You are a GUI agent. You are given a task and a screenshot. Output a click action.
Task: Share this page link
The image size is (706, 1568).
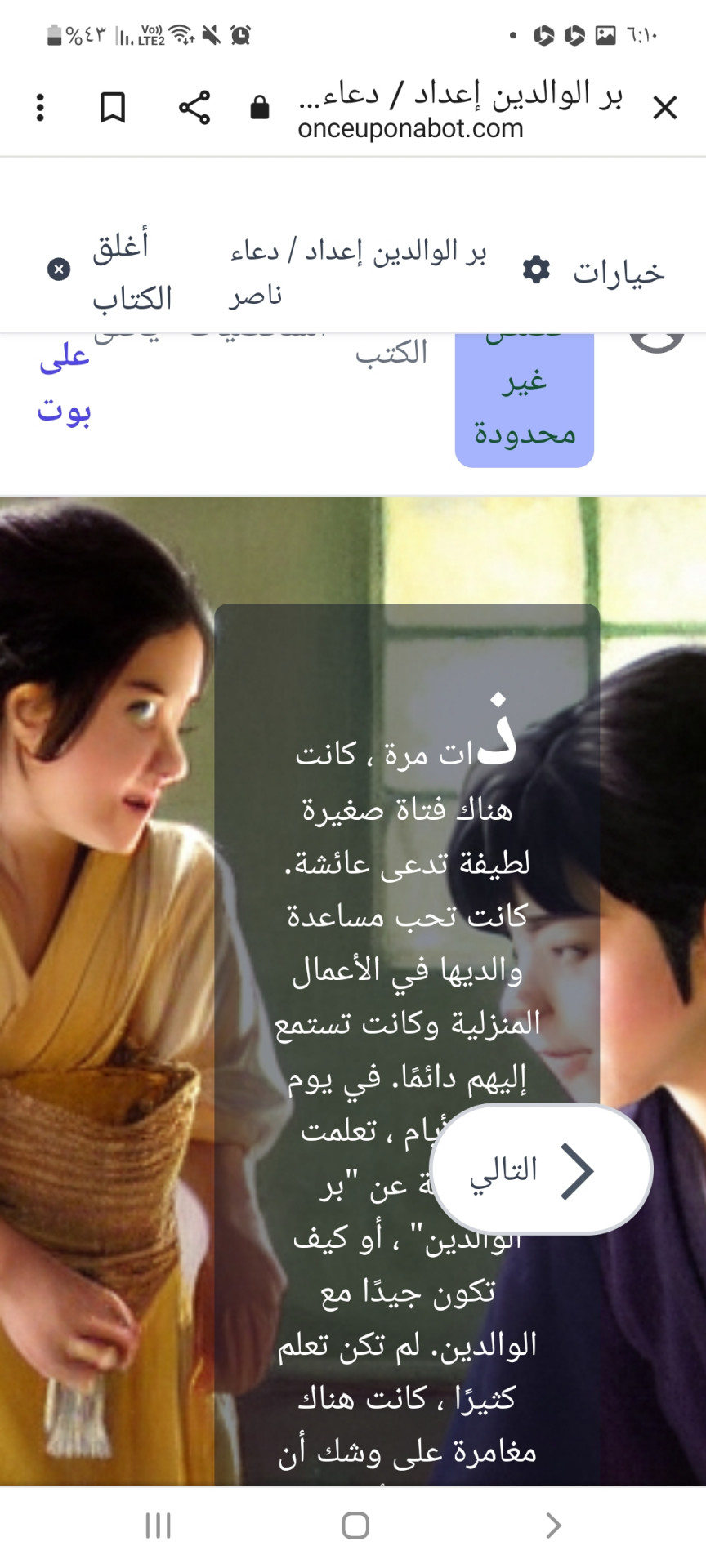coord(194,107)
